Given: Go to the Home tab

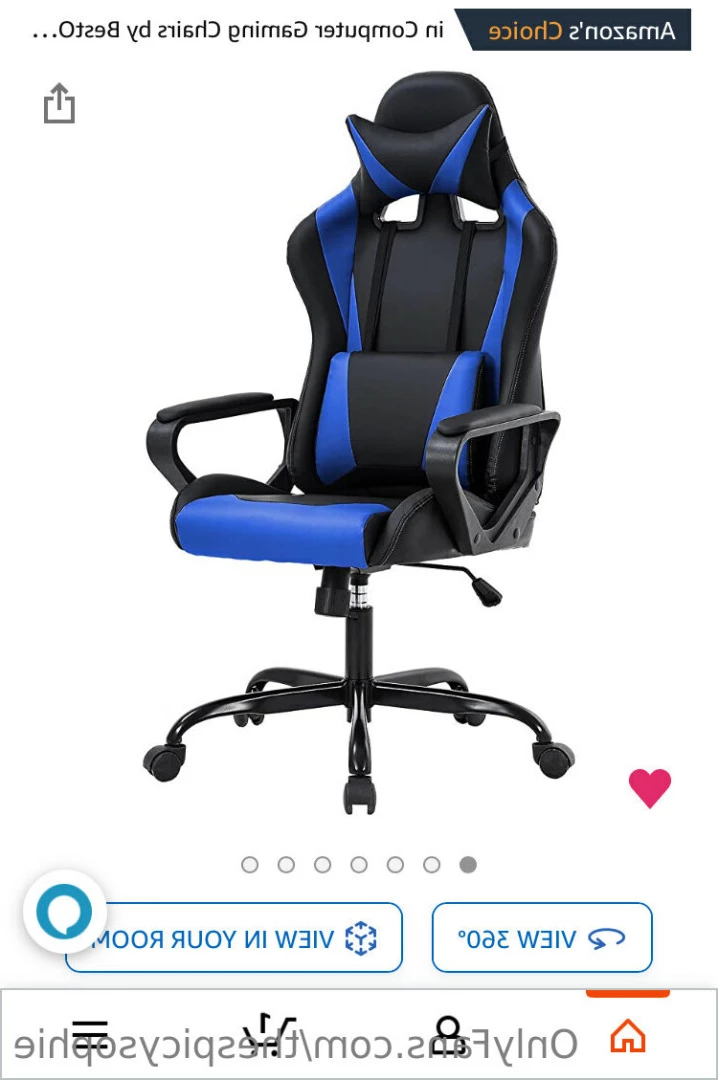Looking at the screenshot, I should [x=627, y=1036].
